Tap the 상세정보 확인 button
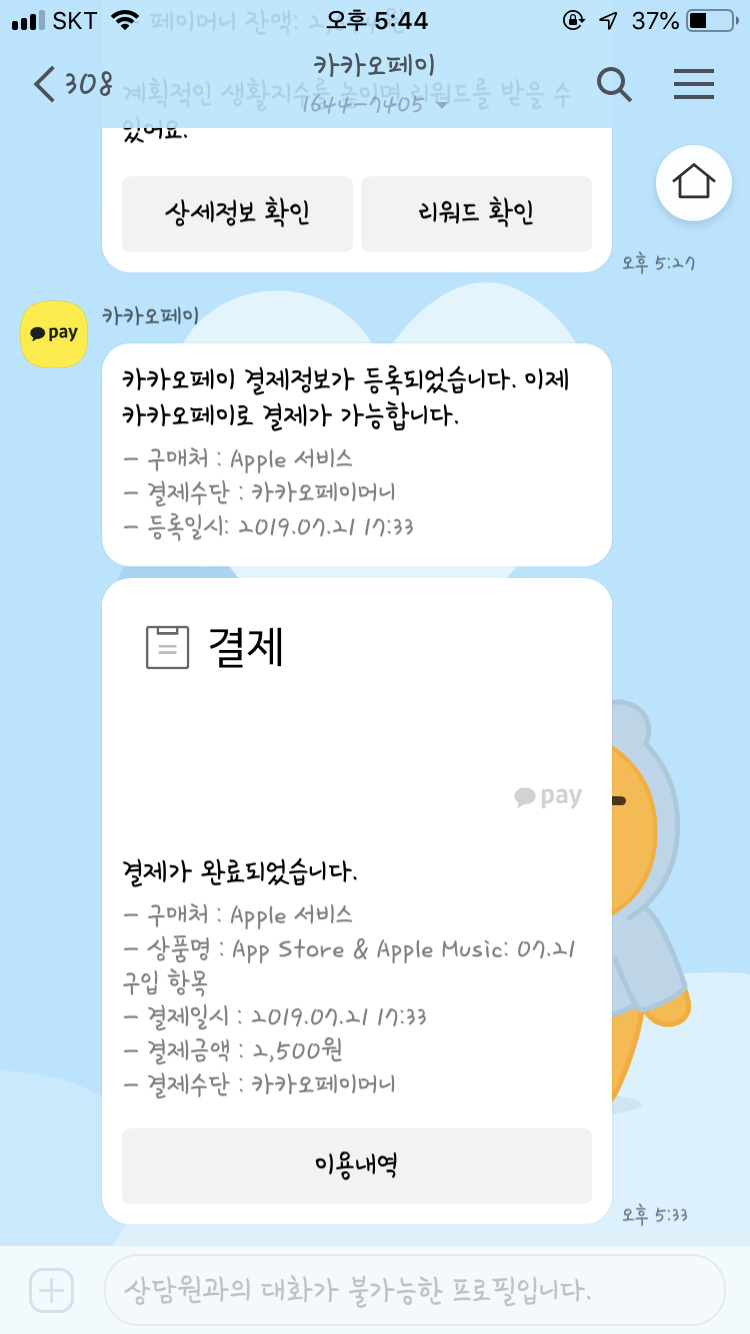 pyautogui.click(x=237, y=213)
